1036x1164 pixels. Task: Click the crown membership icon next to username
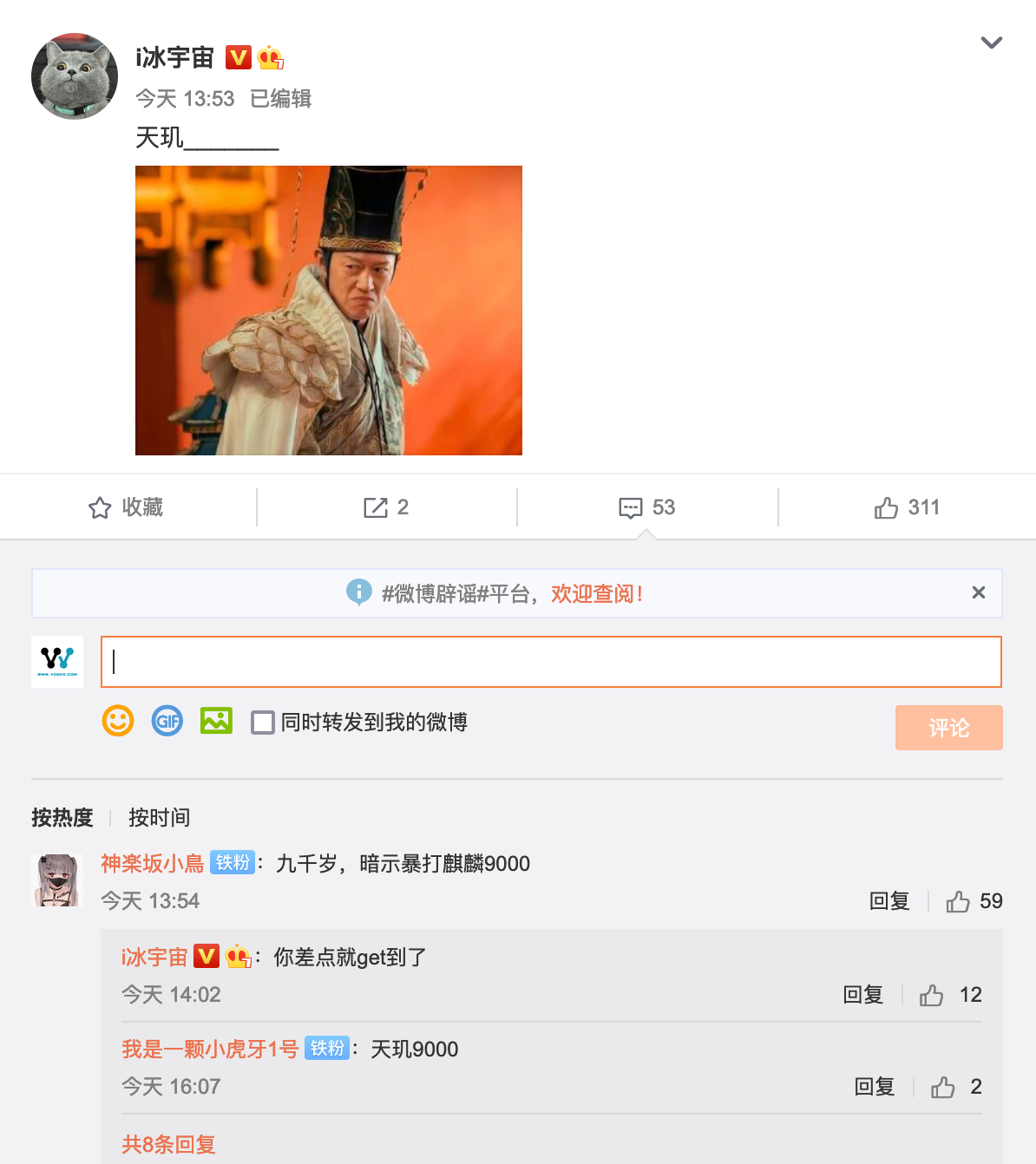269,56
